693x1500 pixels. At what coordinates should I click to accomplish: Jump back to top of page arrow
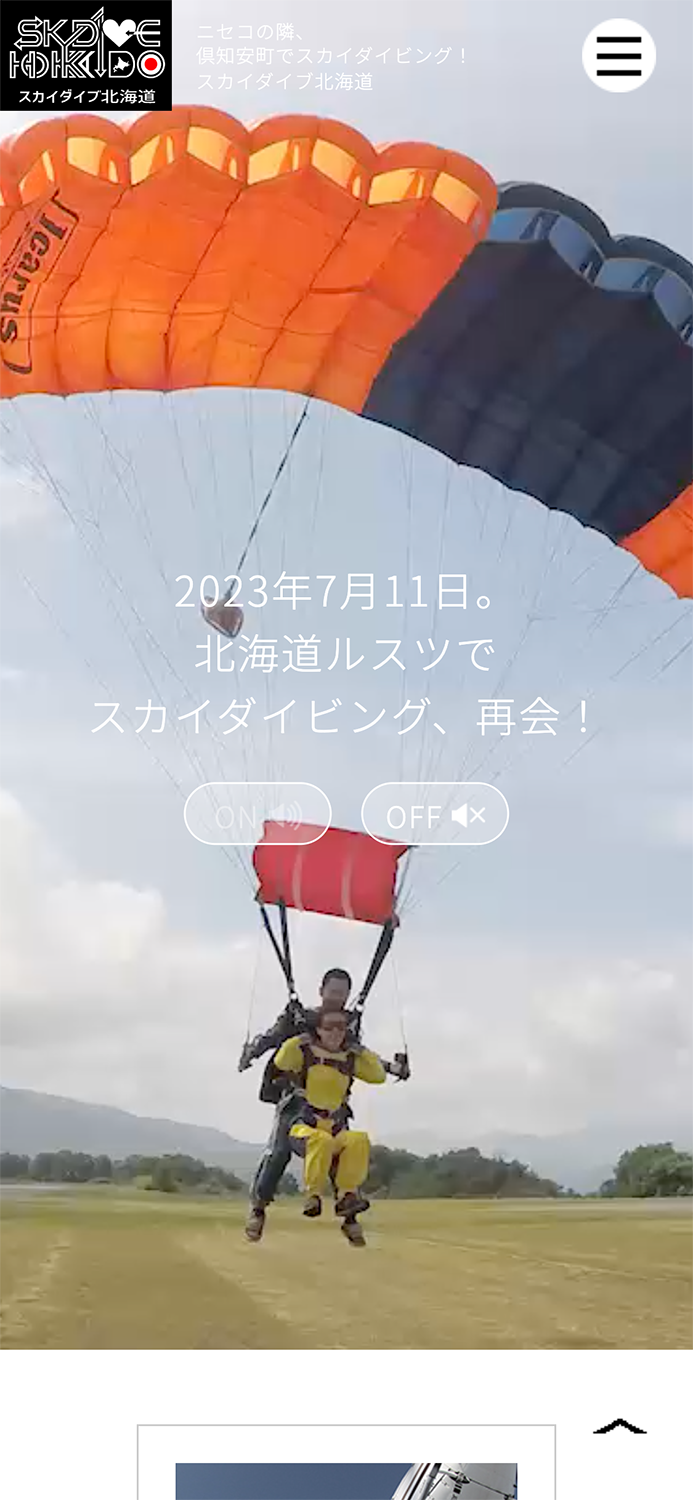tap(619, 1426)
